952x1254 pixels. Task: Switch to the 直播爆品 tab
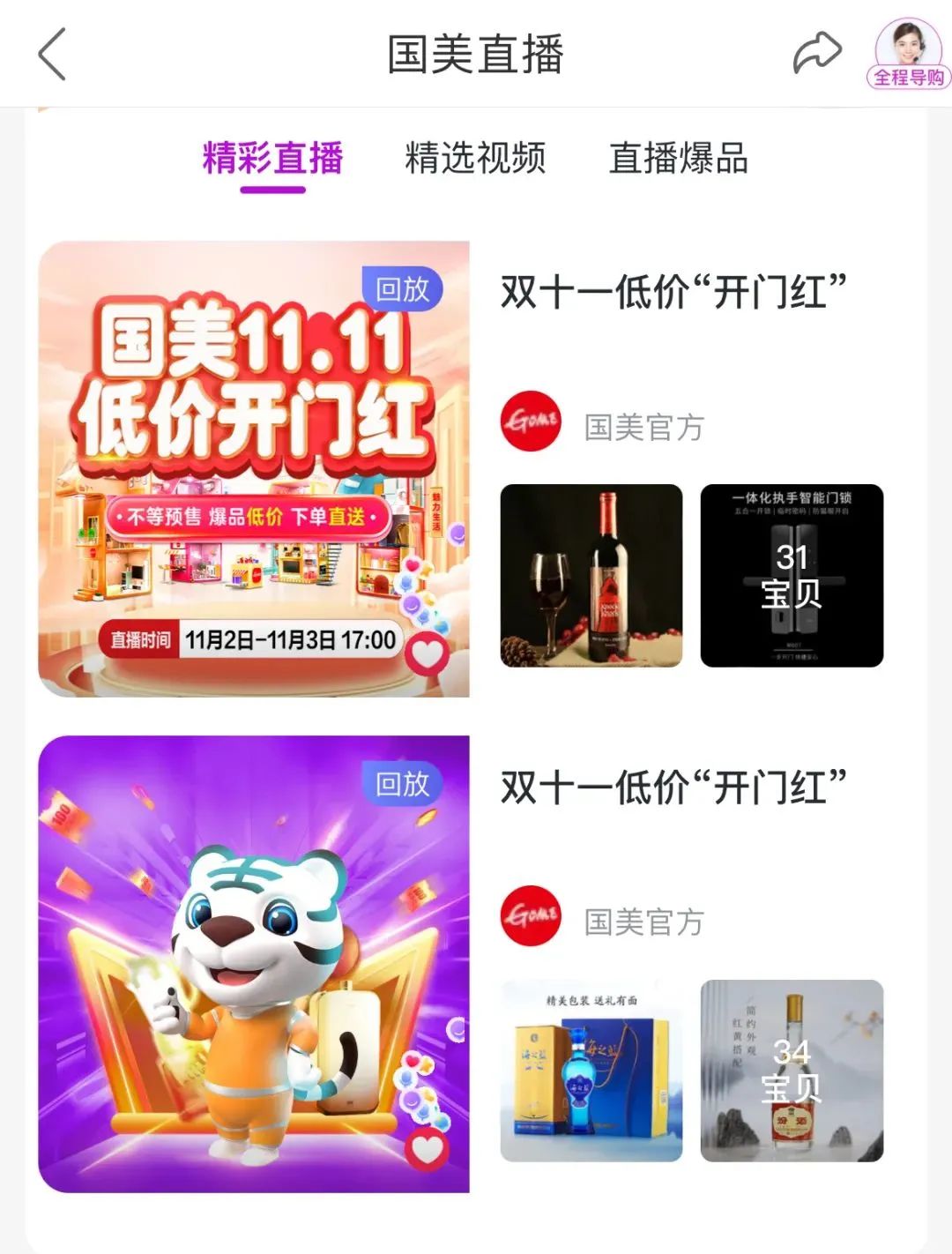[x=678, y=159]
